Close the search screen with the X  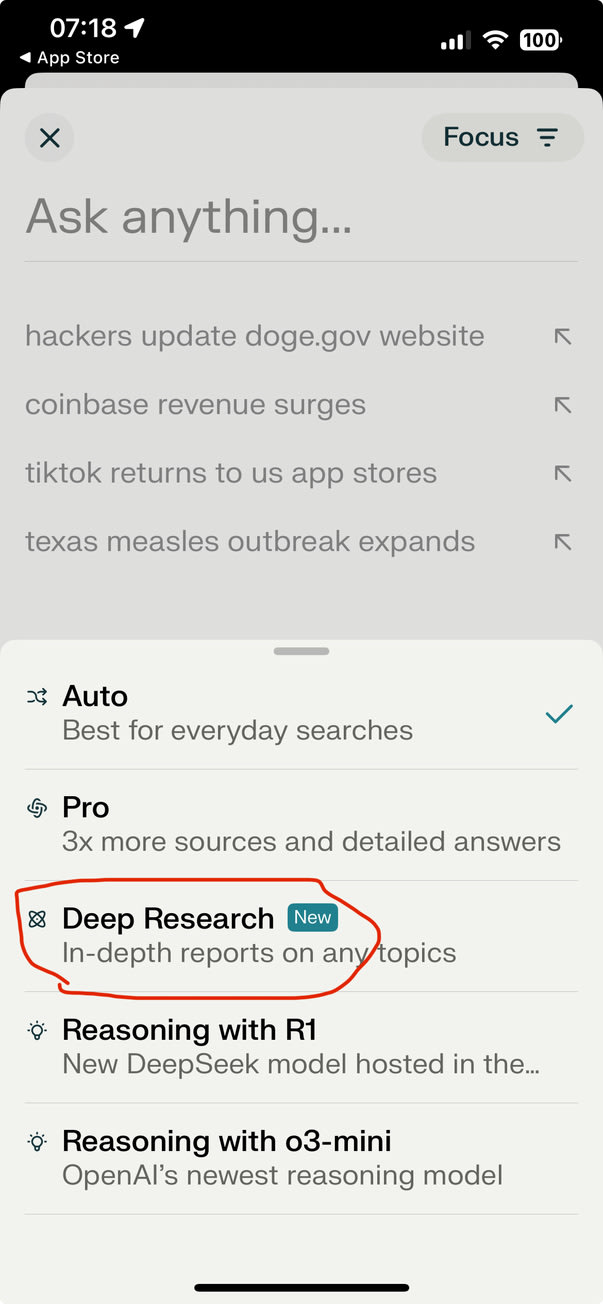pos(49,137)
